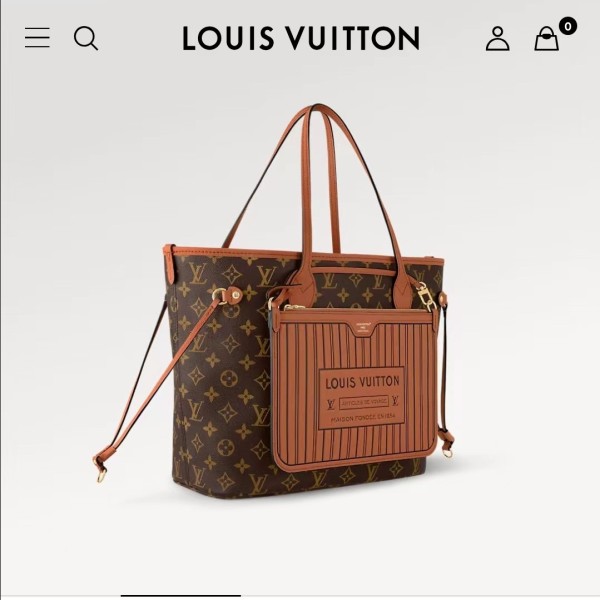Open the account profile icon
600x600 pixels.
(x=497, y=38)
